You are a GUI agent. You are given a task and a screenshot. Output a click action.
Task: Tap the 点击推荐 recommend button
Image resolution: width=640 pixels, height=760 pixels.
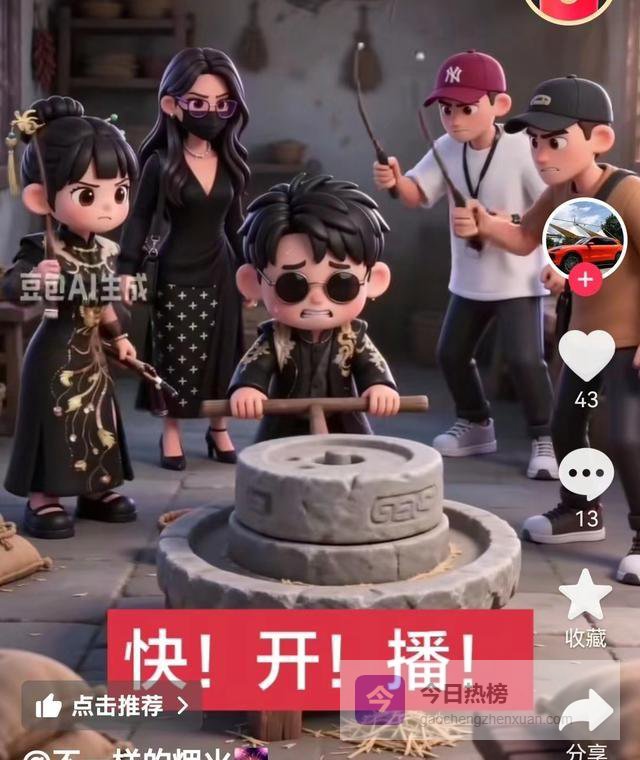pos(111,706)
